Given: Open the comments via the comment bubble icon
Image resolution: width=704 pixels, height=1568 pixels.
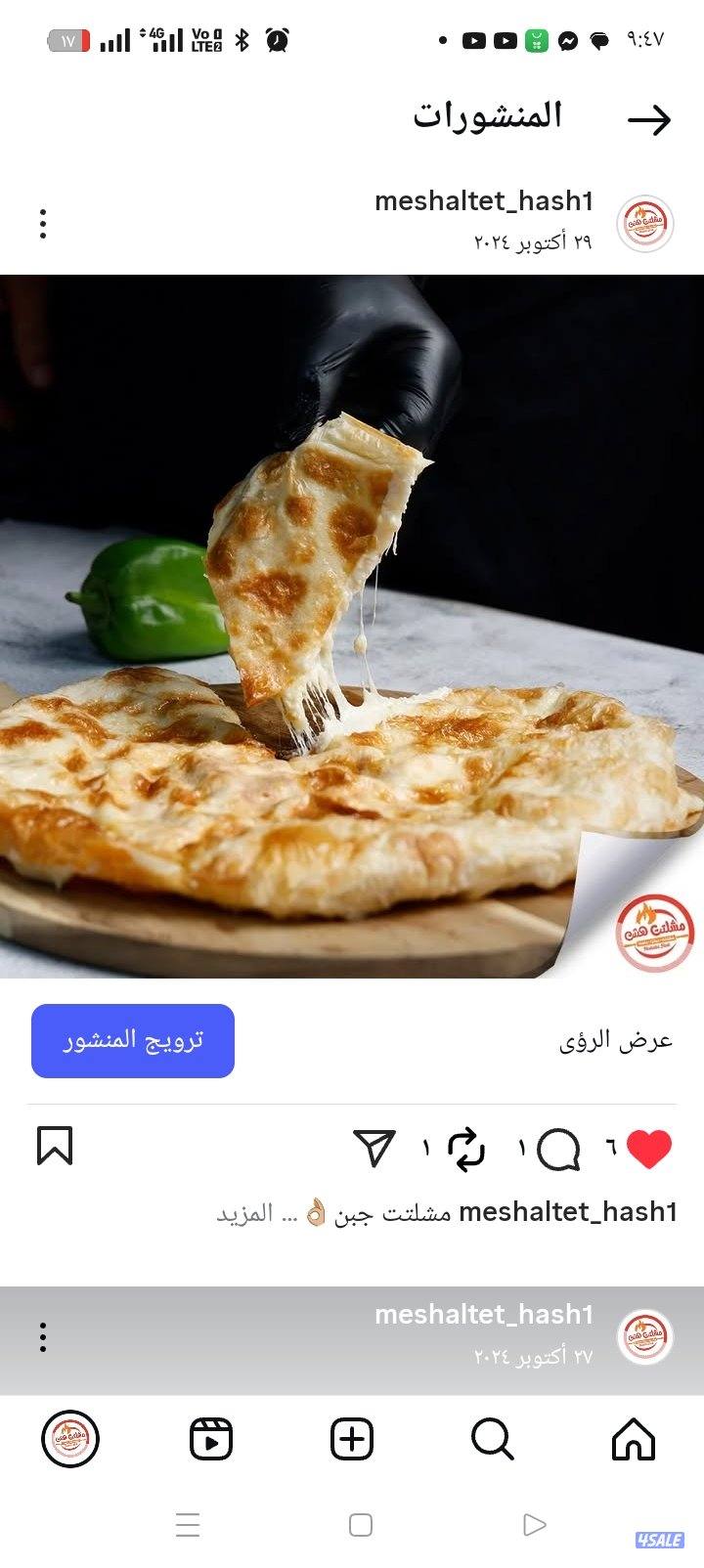Looking at the screenshot, I should click(558, 1151).
